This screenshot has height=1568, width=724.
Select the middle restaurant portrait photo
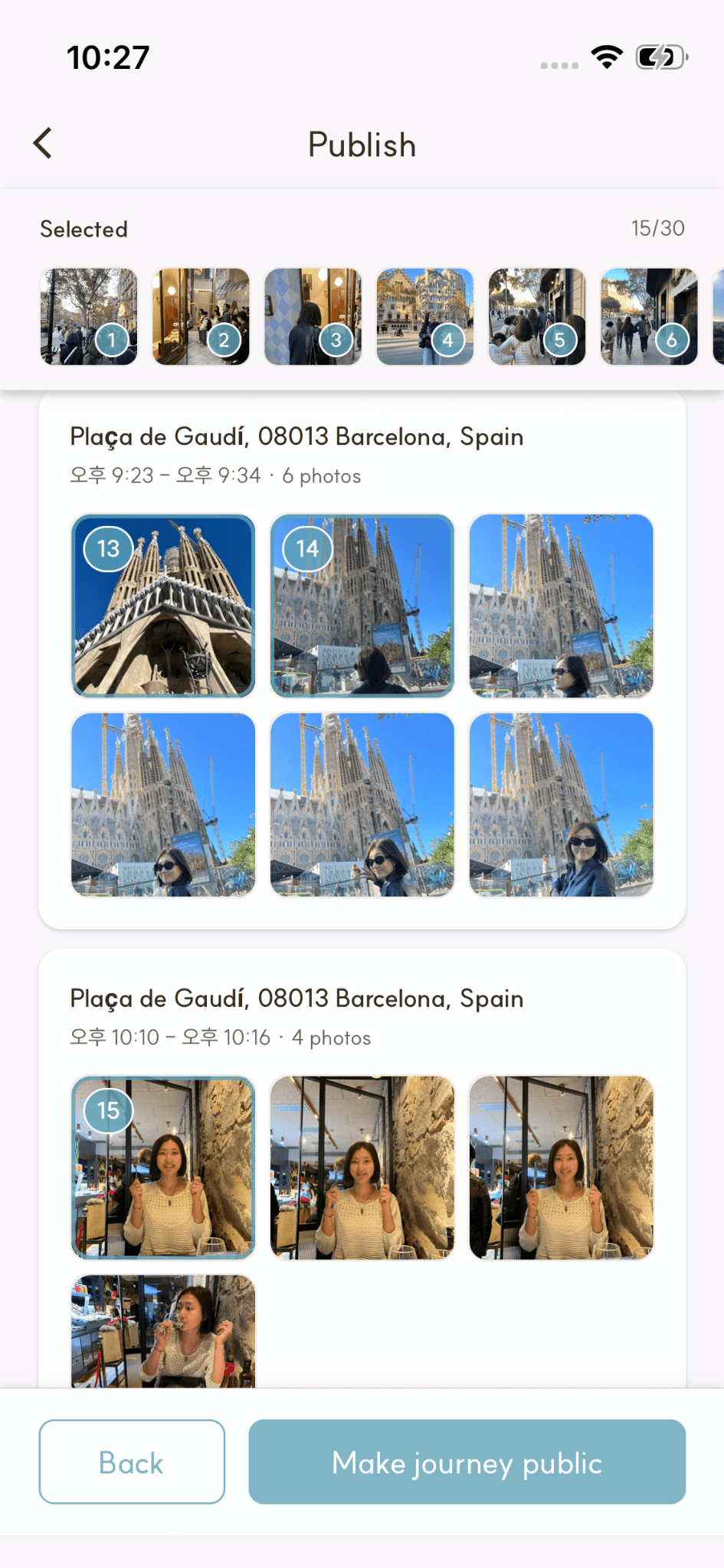click(362, 1168)
